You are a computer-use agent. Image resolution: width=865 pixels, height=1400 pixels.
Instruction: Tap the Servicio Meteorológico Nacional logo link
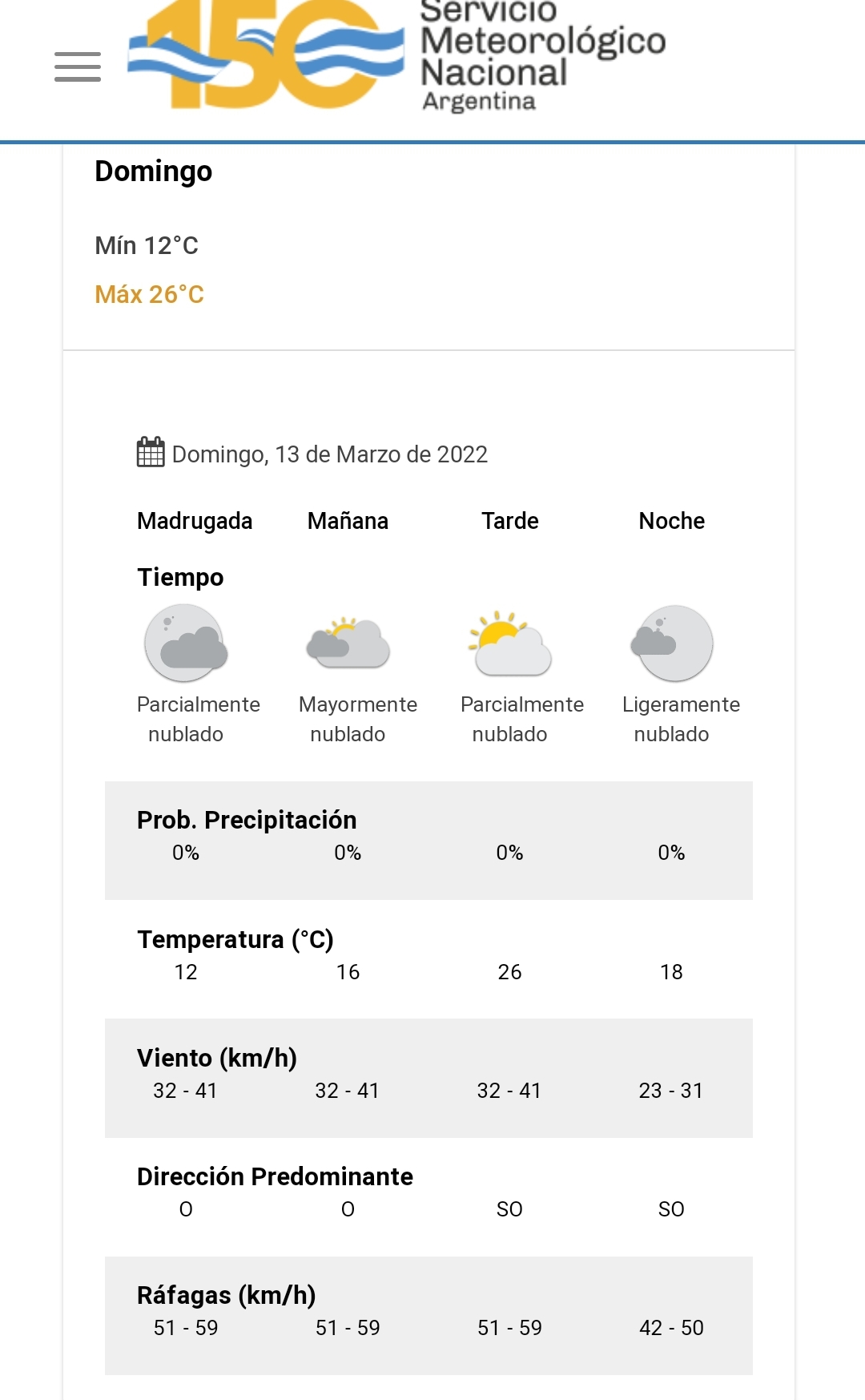pyautogui.click(x=396, y=56)
